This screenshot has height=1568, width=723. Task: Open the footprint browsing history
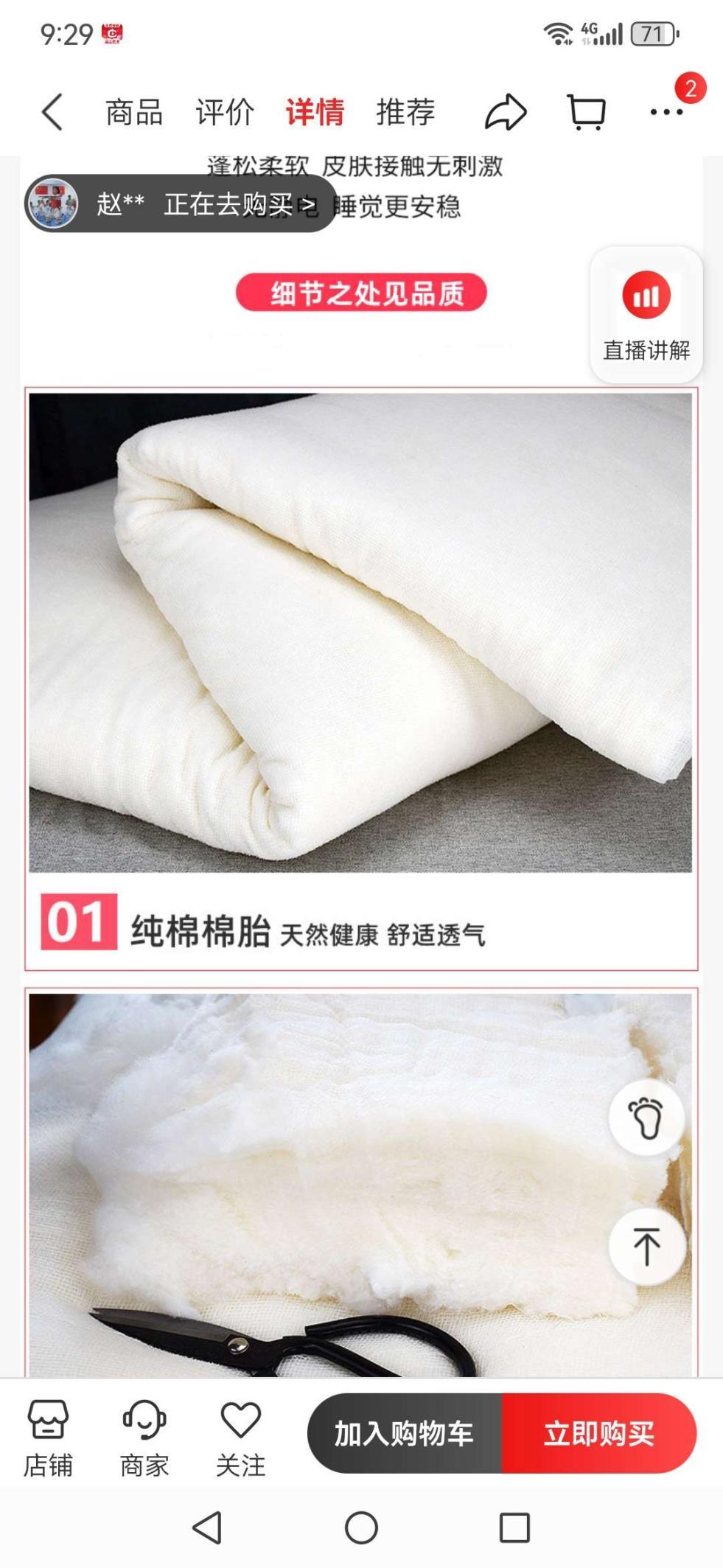(646, 1118)
